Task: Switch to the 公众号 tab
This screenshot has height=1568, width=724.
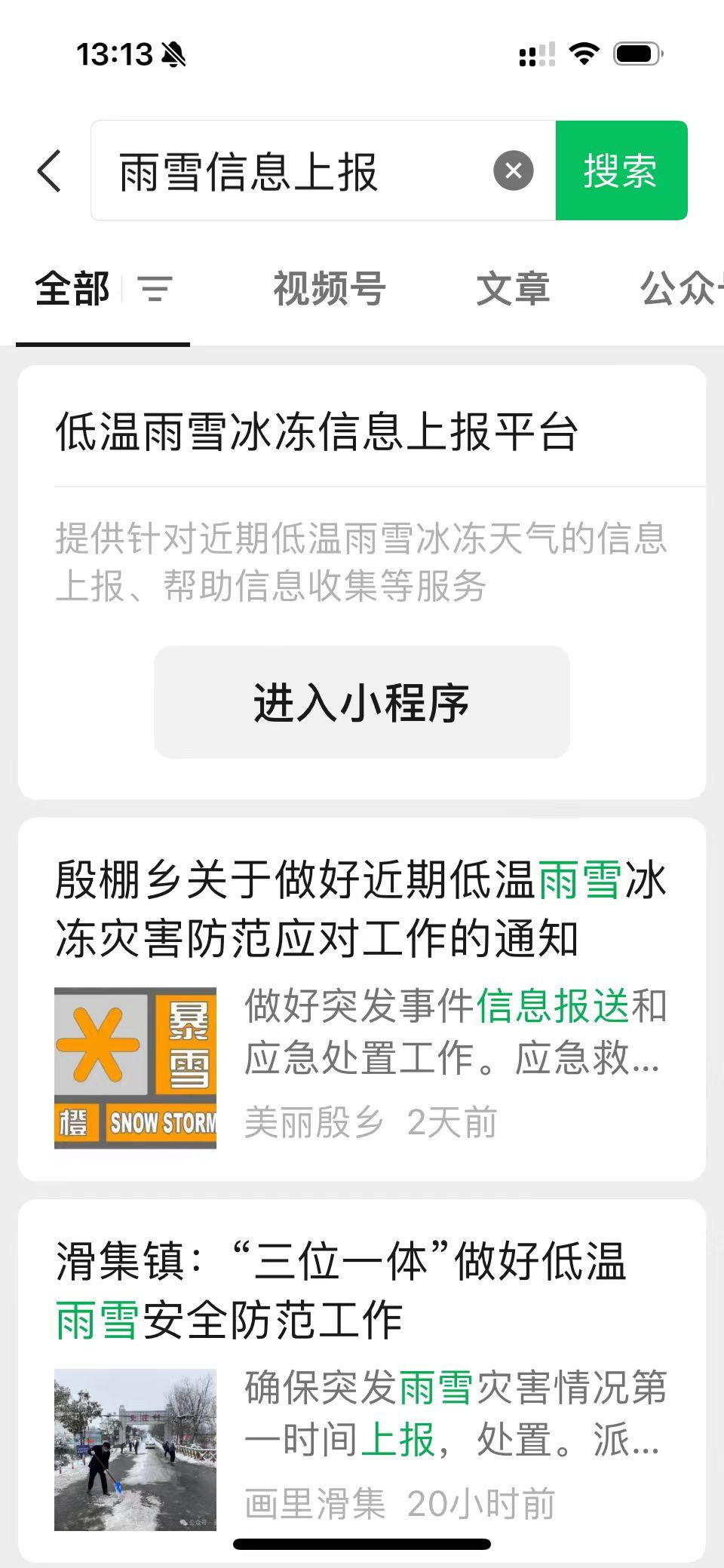Action: pyautogui.click(x=680, y=289)
